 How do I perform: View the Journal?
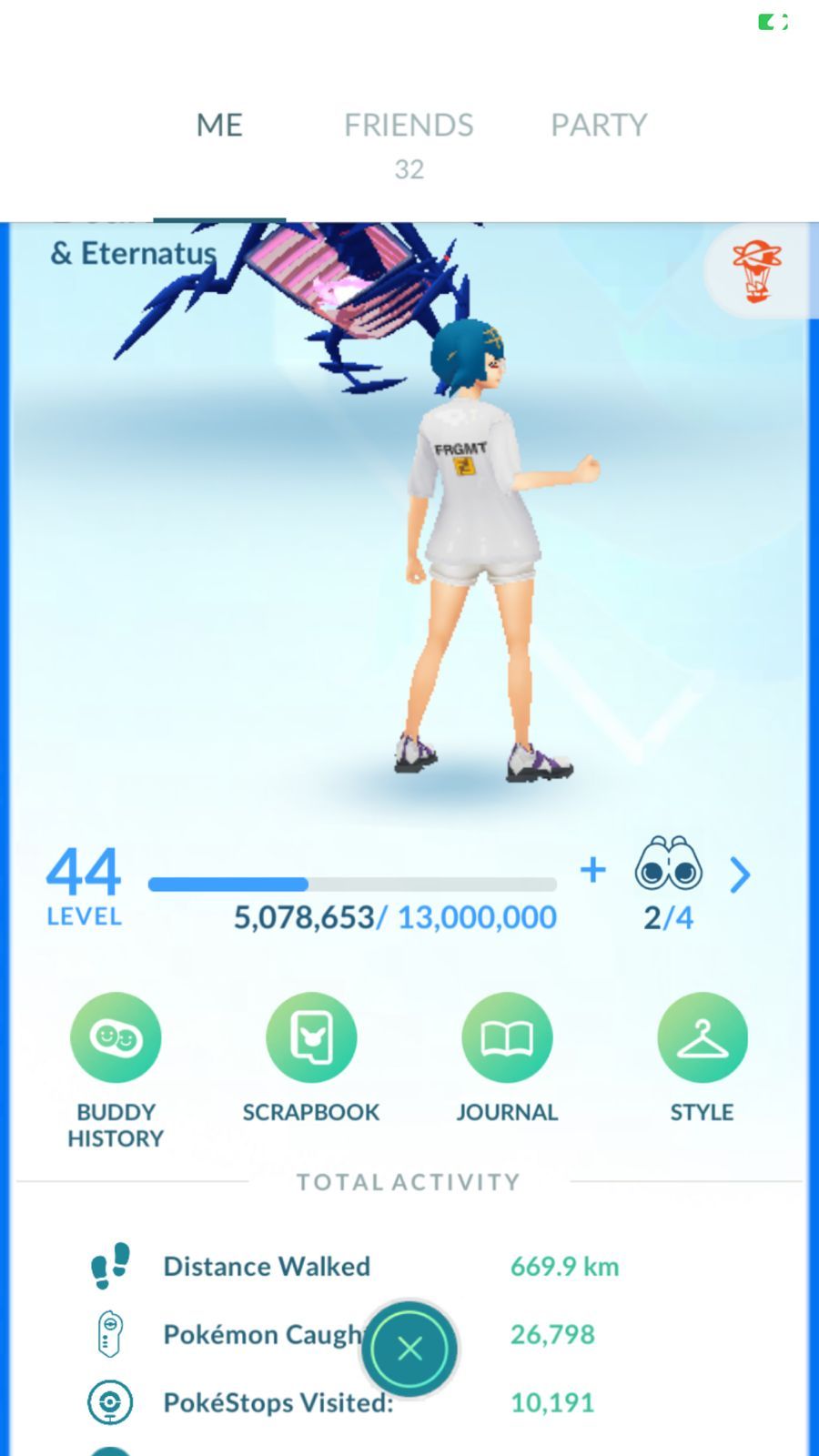[x=507, y=1038]
